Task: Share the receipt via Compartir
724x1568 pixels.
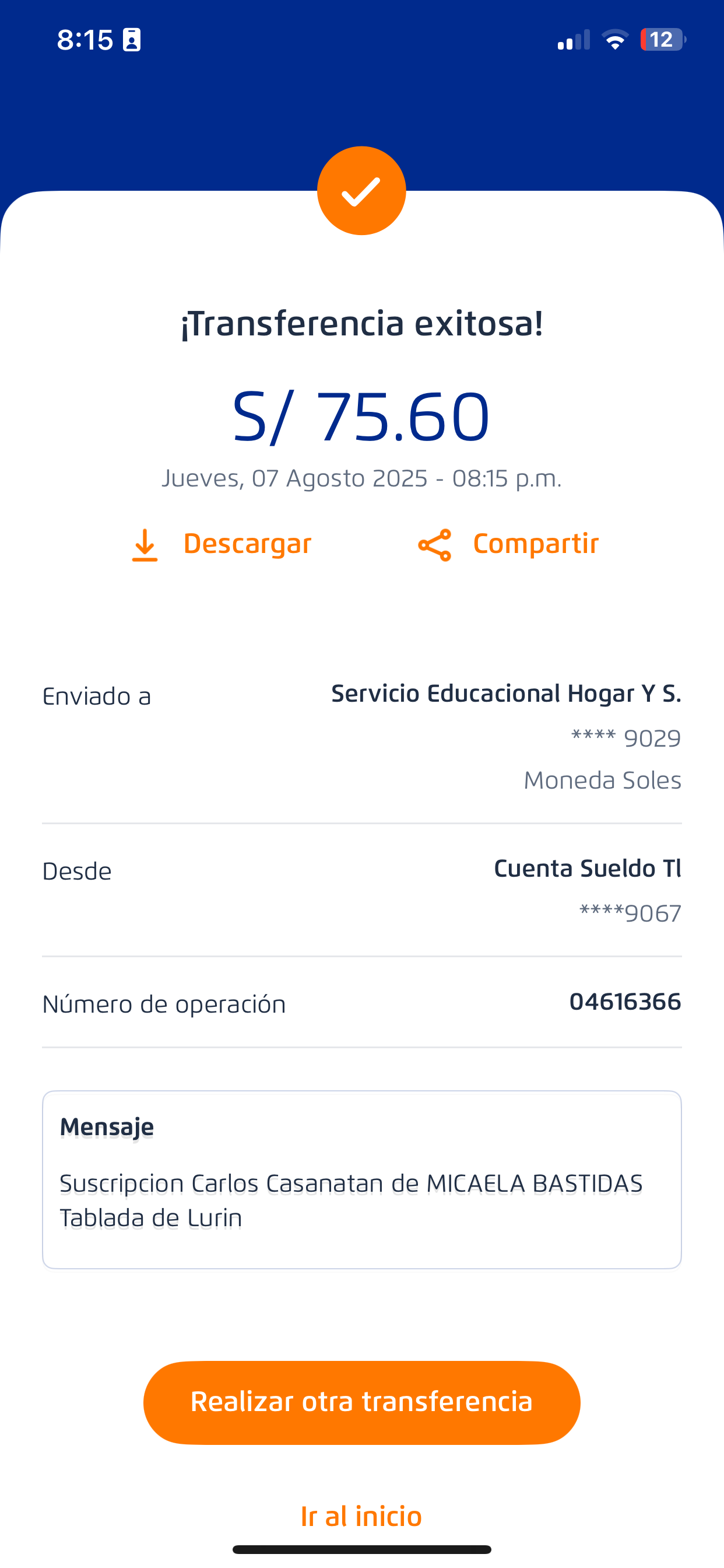Action: click(509, 544)
